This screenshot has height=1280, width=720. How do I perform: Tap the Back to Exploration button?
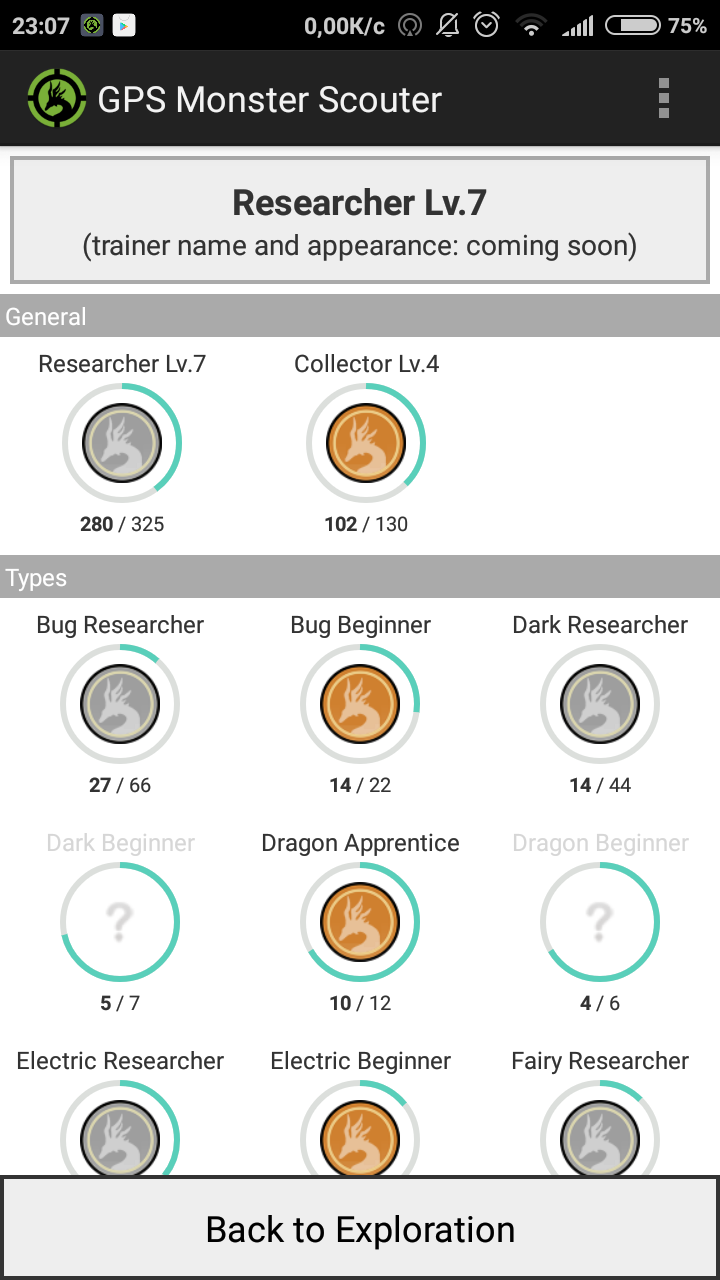(x=360, y=1229)
